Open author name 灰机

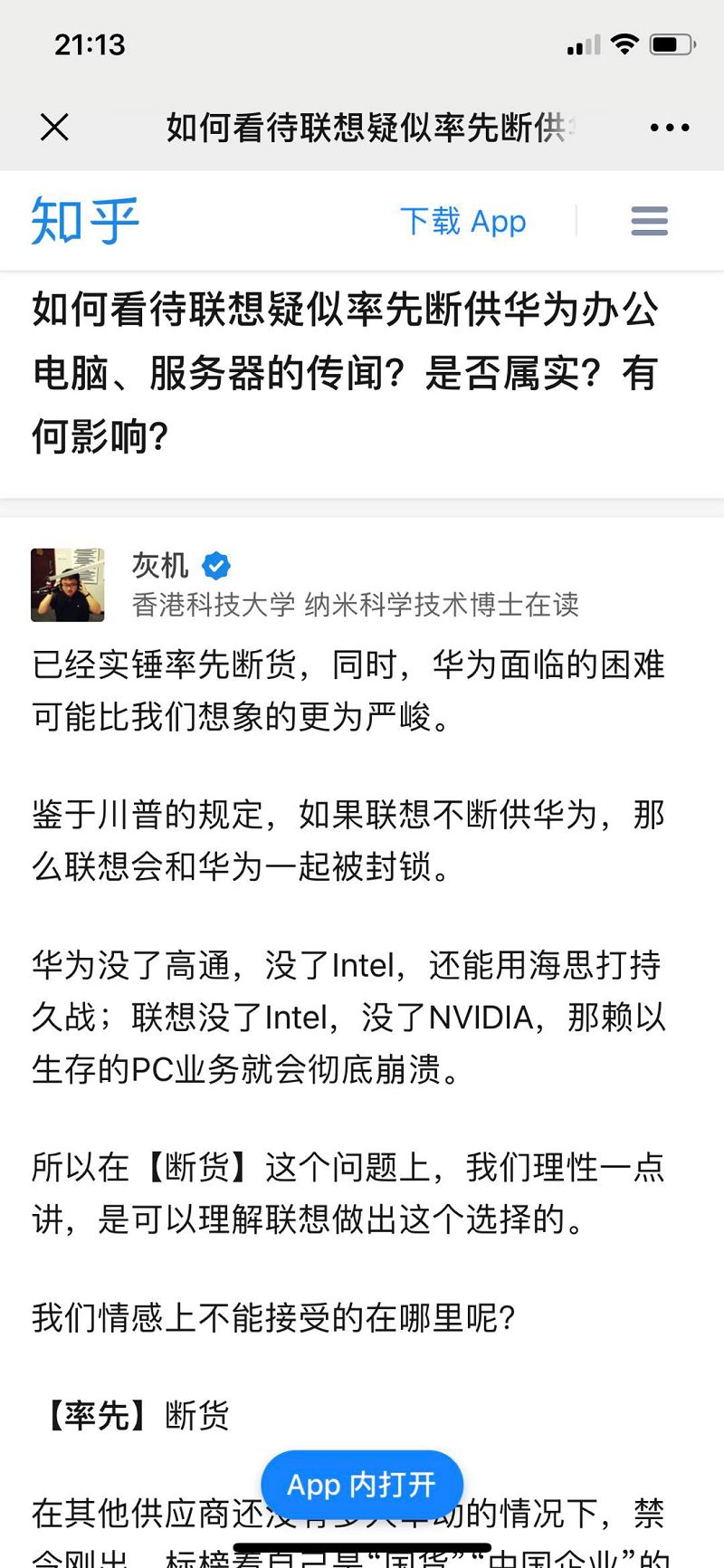(x=160, y=566)
